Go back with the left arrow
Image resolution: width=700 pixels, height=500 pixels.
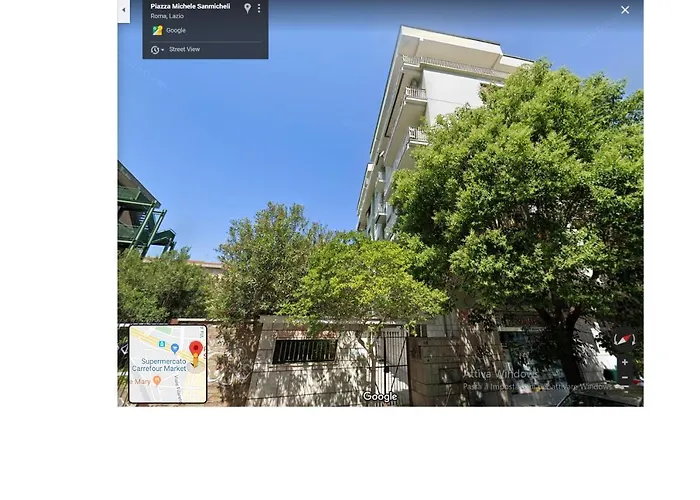(x=124, y=10)
